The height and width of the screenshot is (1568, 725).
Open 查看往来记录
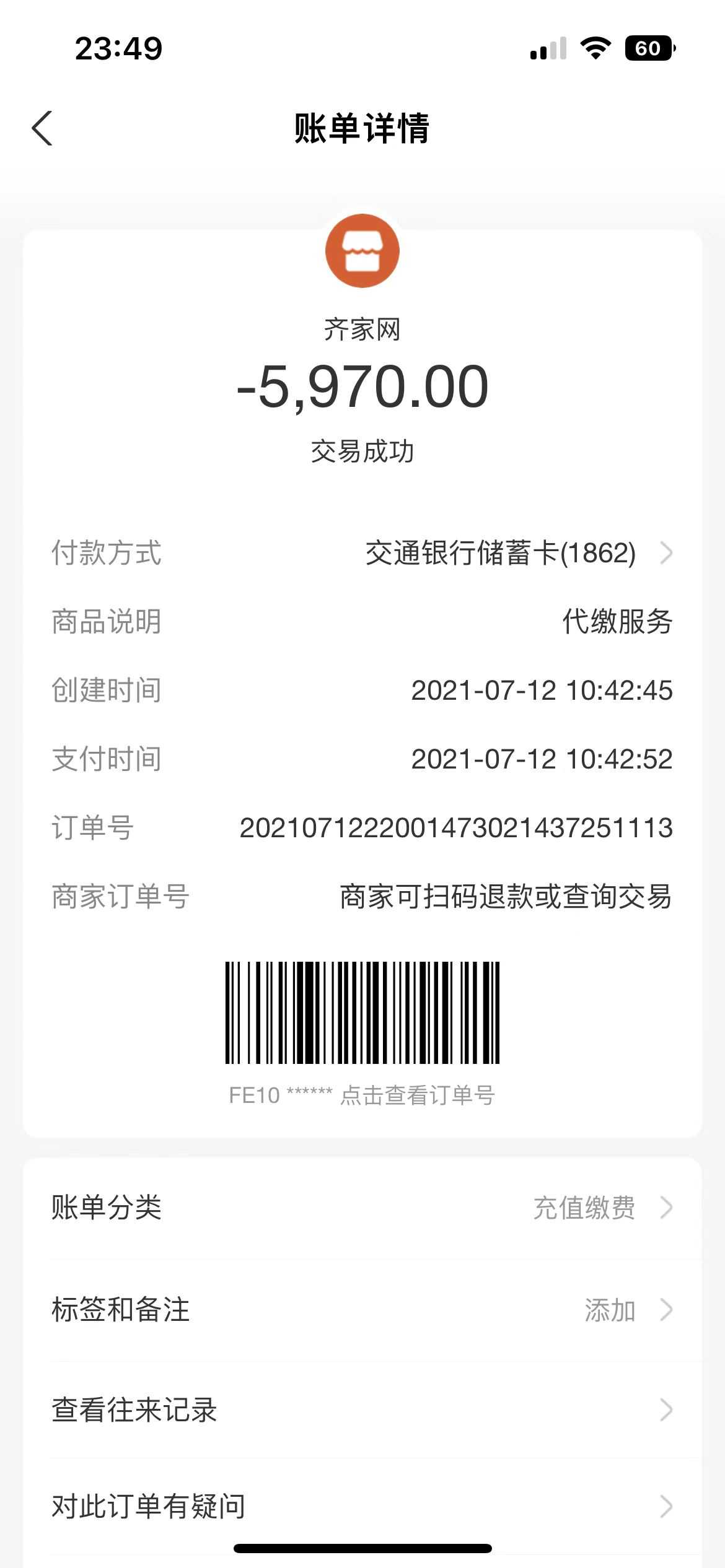pos(362,1410)
